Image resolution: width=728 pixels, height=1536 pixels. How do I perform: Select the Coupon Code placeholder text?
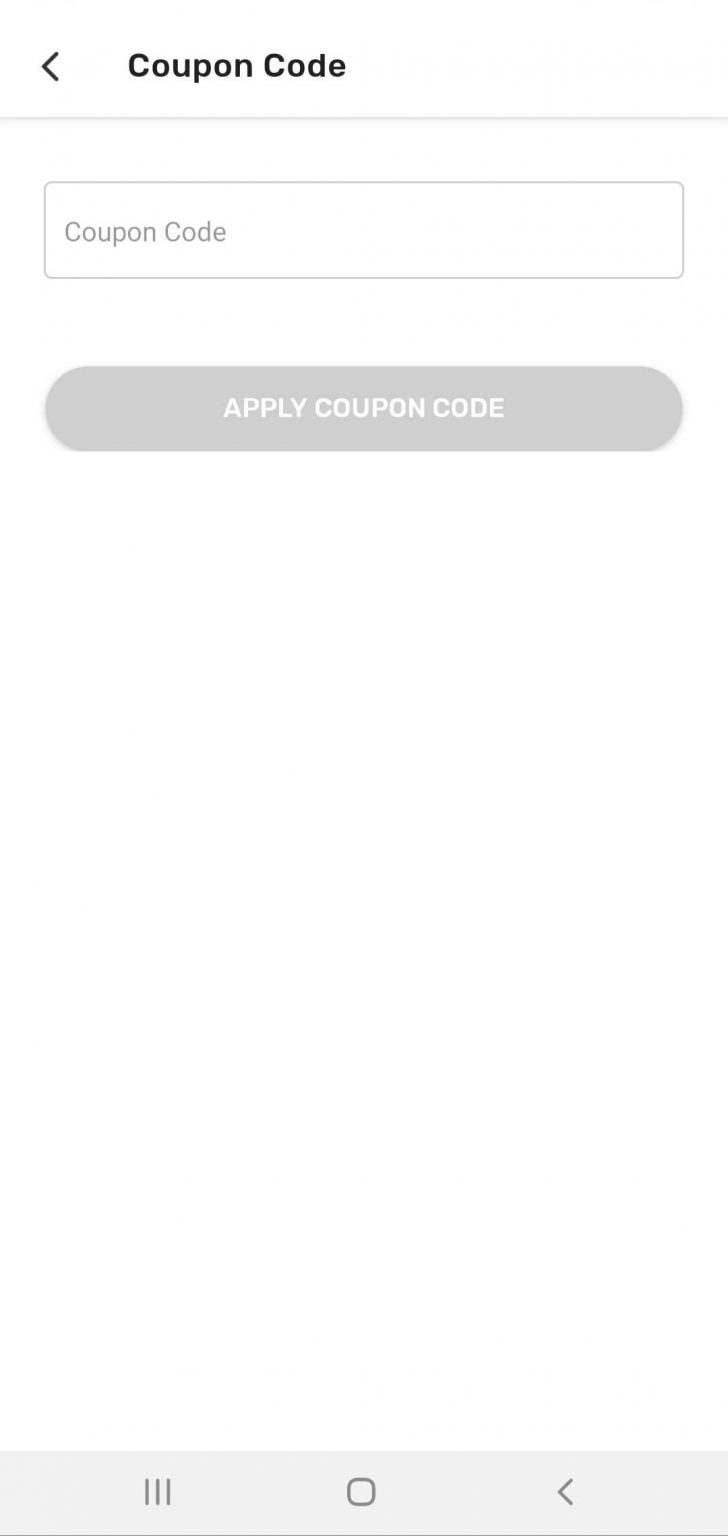pyautogui.click(x=145, y=231)
